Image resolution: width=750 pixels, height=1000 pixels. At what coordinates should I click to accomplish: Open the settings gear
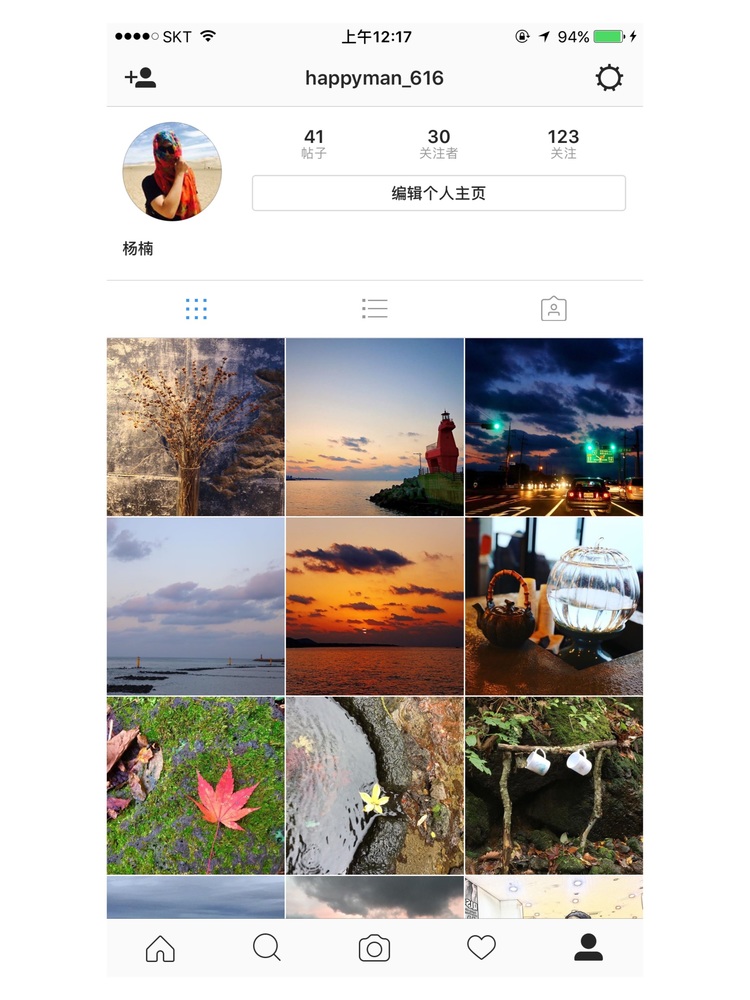[x=609, y=78]
